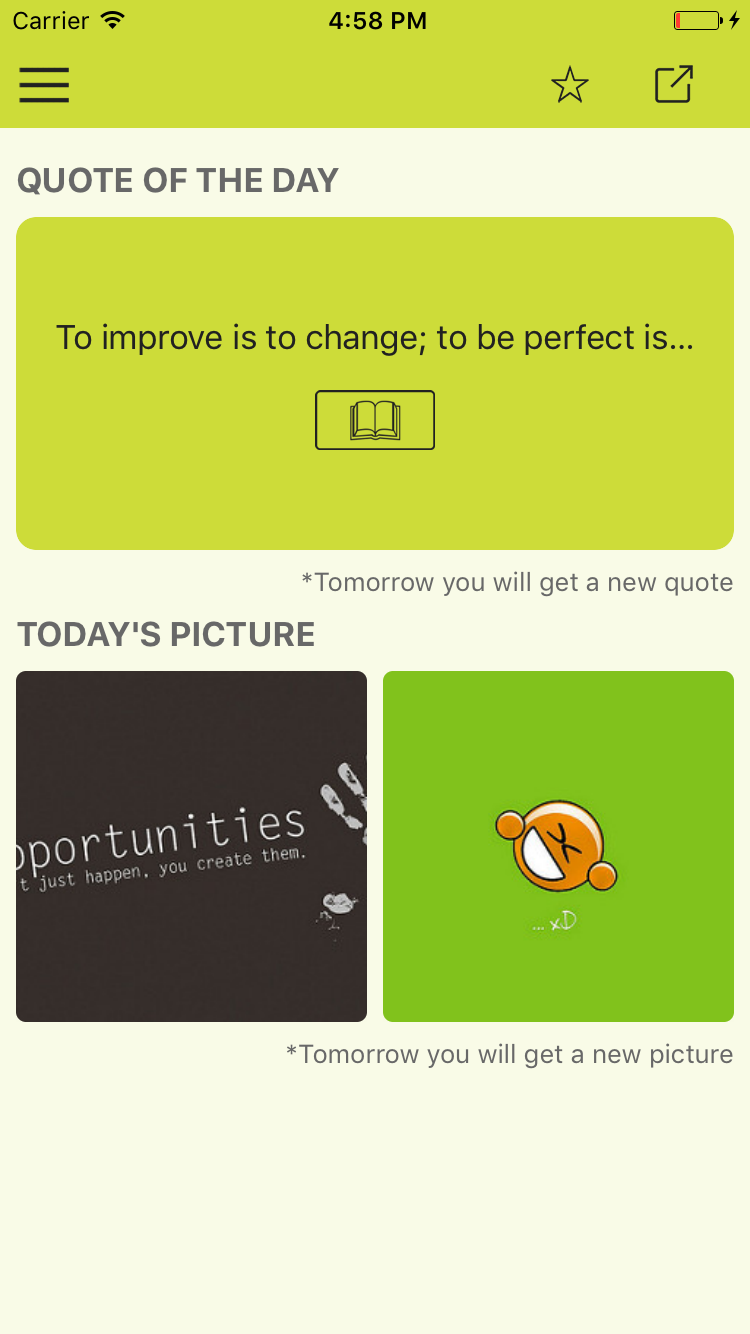Image resolution: width=750 pixels, height=1334 pixels.
Task: Add the quote to favorites with the star
Action: pyautogui.click(x=570, y=85)
